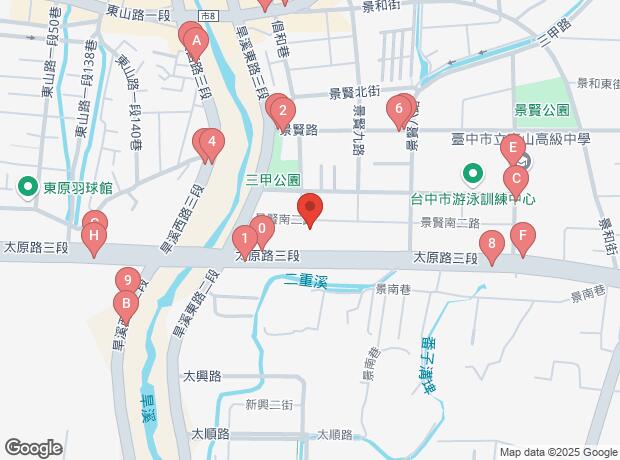Tap the marker labeled 1
This screenshot has width=620, height=460.
point(243,239)
